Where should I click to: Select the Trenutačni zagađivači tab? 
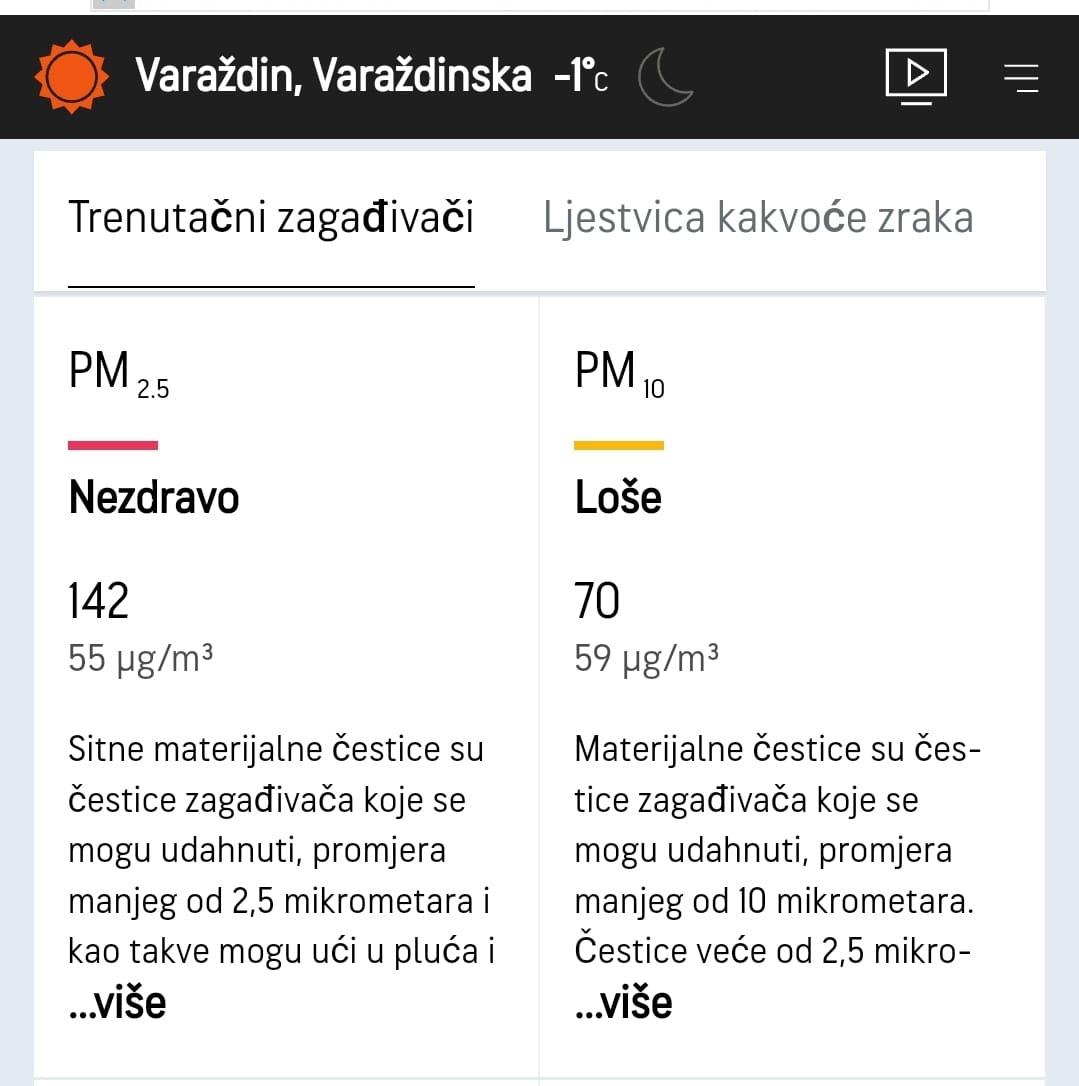[x=271, y=218]
